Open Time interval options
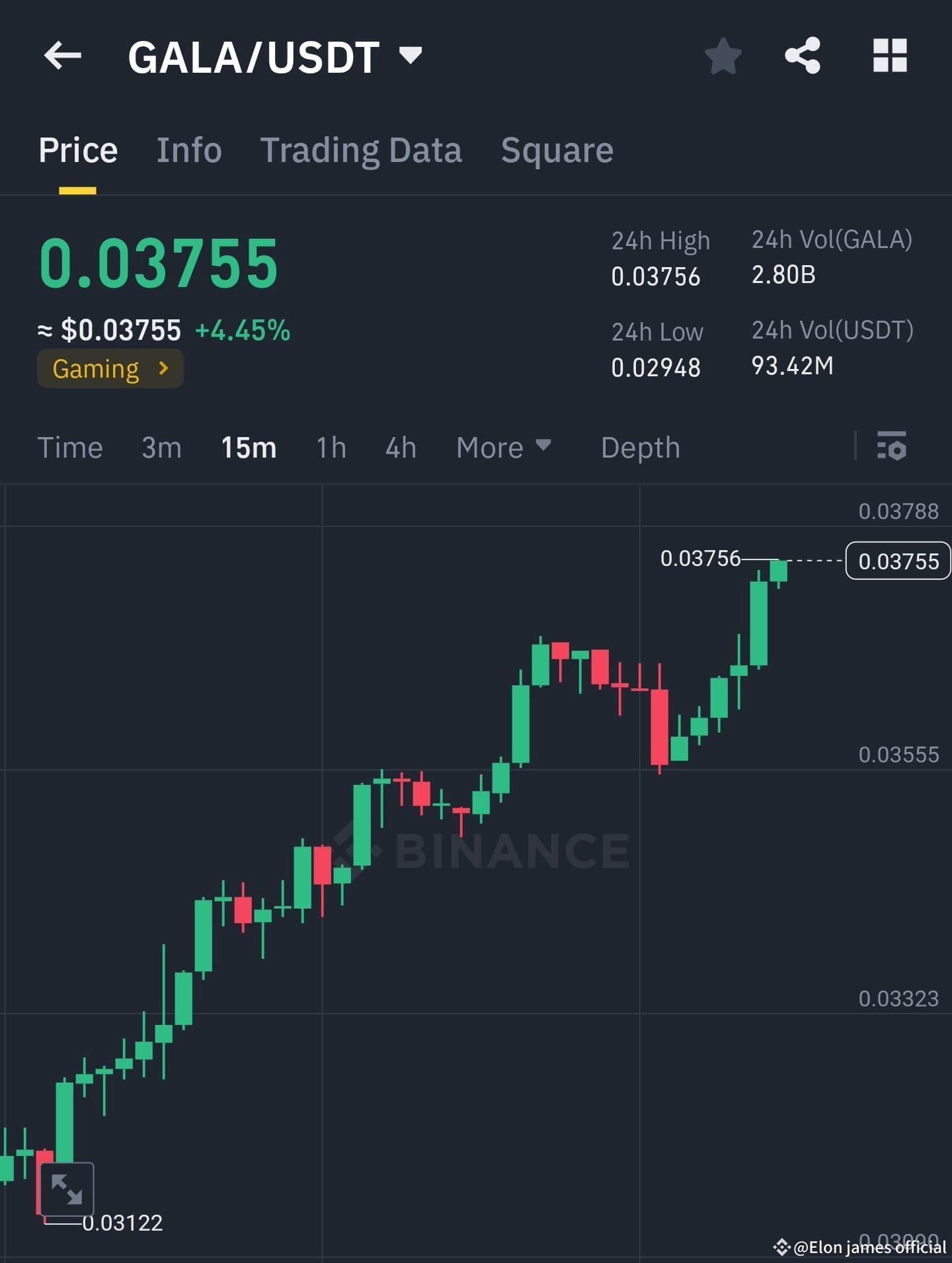952x1263 pixels. (x=71, y=448)
